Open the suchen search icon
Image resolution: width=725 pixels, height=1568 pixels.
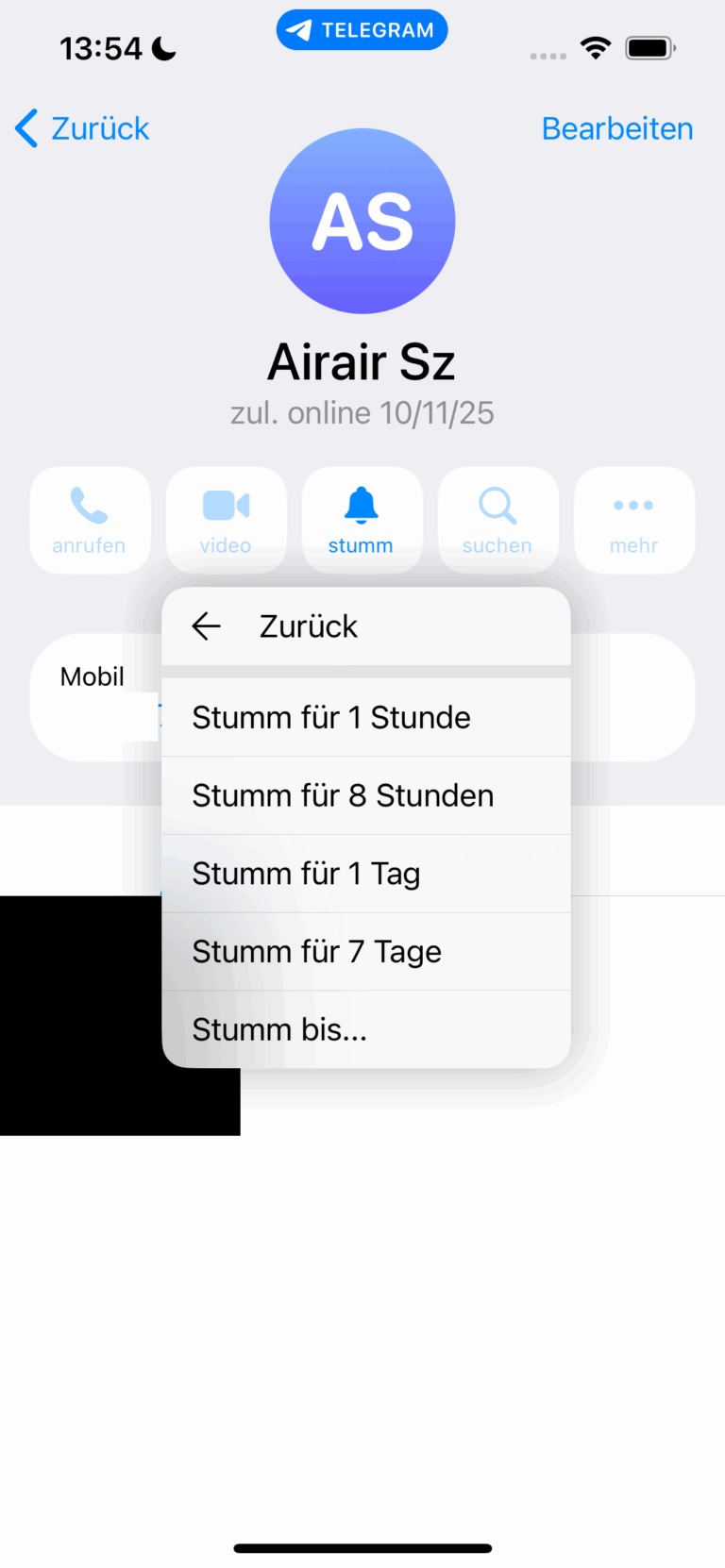click(x=497, y=519)
